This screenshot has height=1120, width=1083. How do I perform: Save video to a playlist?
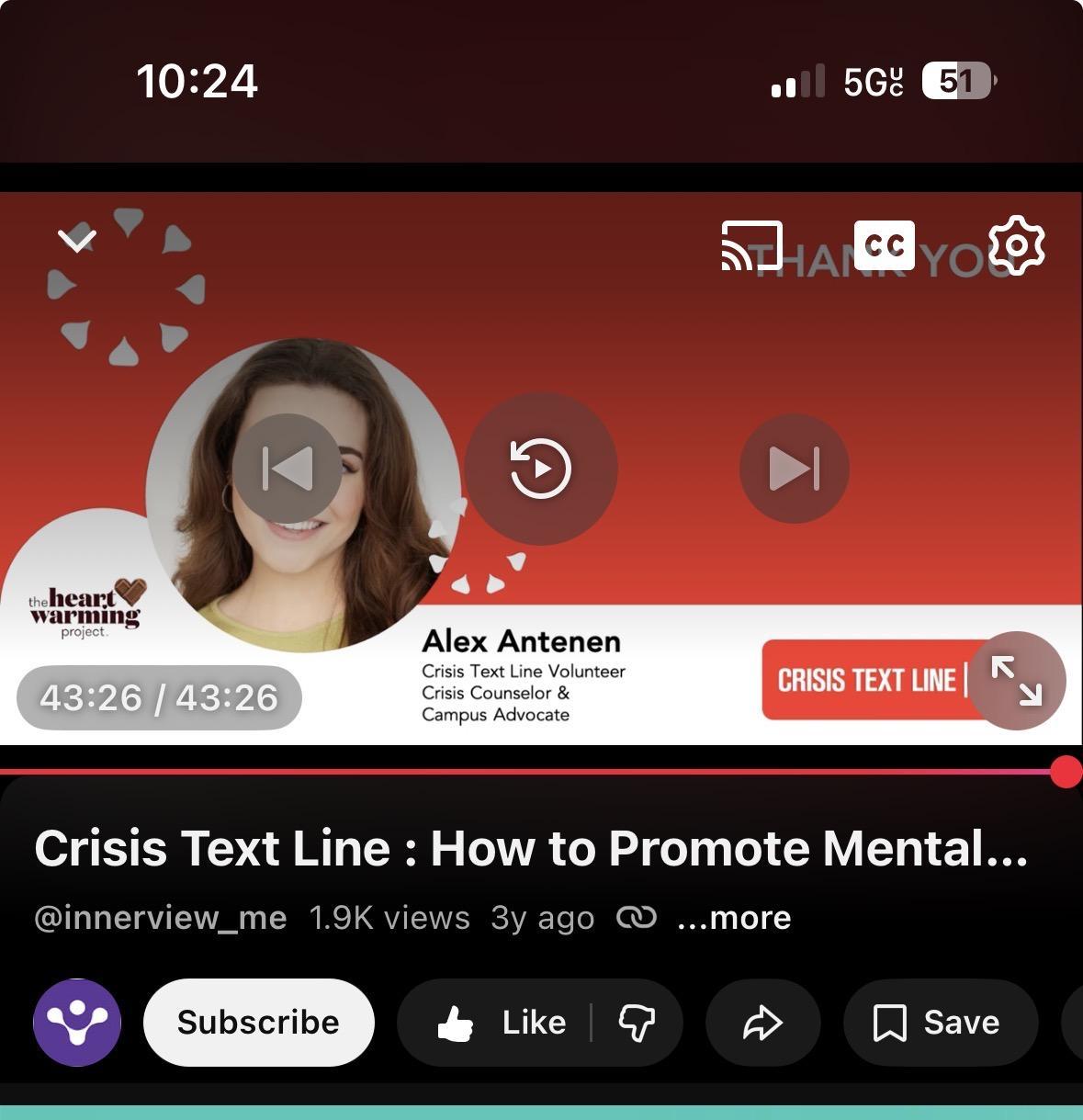939,1022
